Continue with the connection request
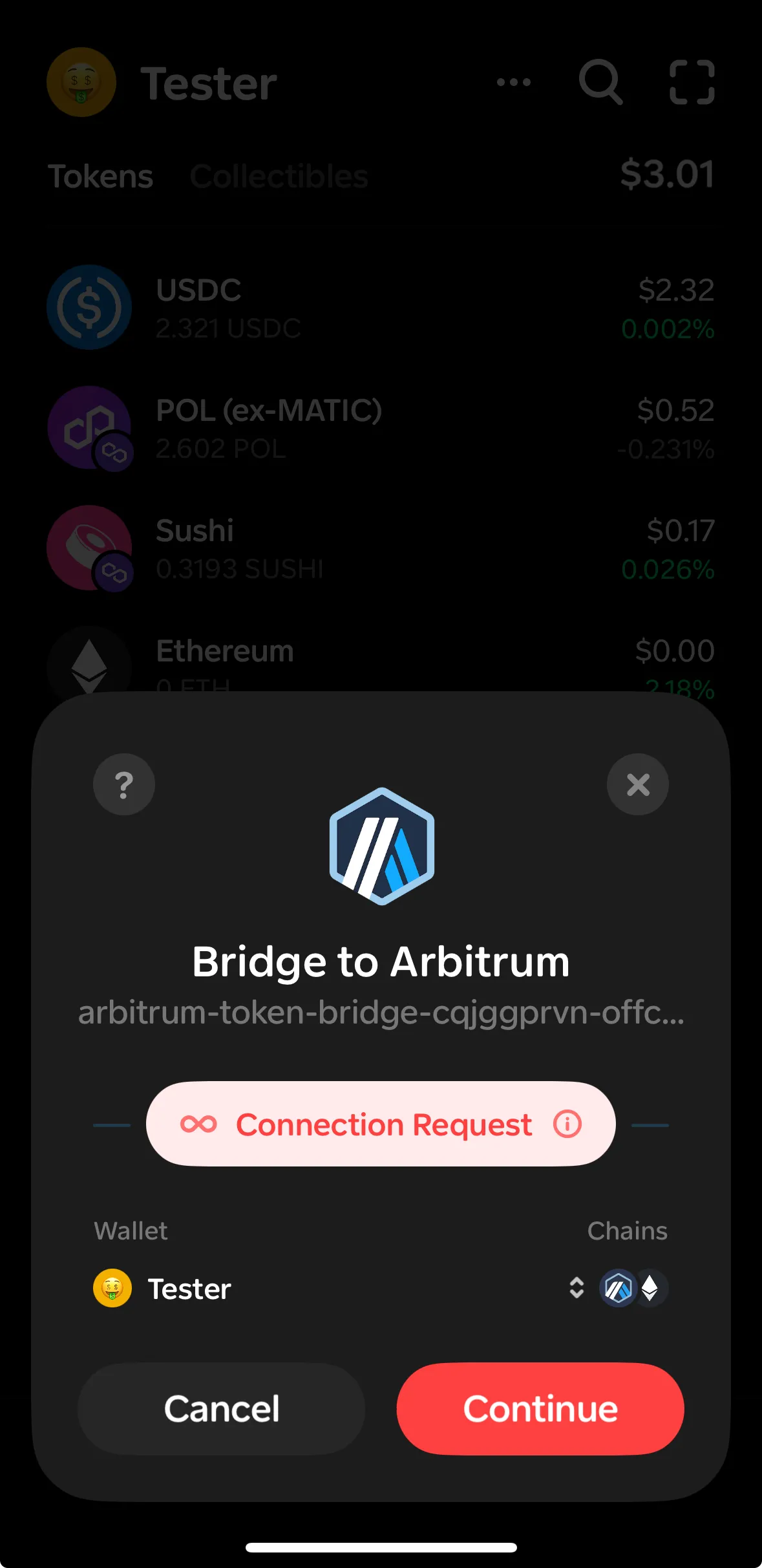This screenshot has width=762, height=1568. pos(540,1409)
